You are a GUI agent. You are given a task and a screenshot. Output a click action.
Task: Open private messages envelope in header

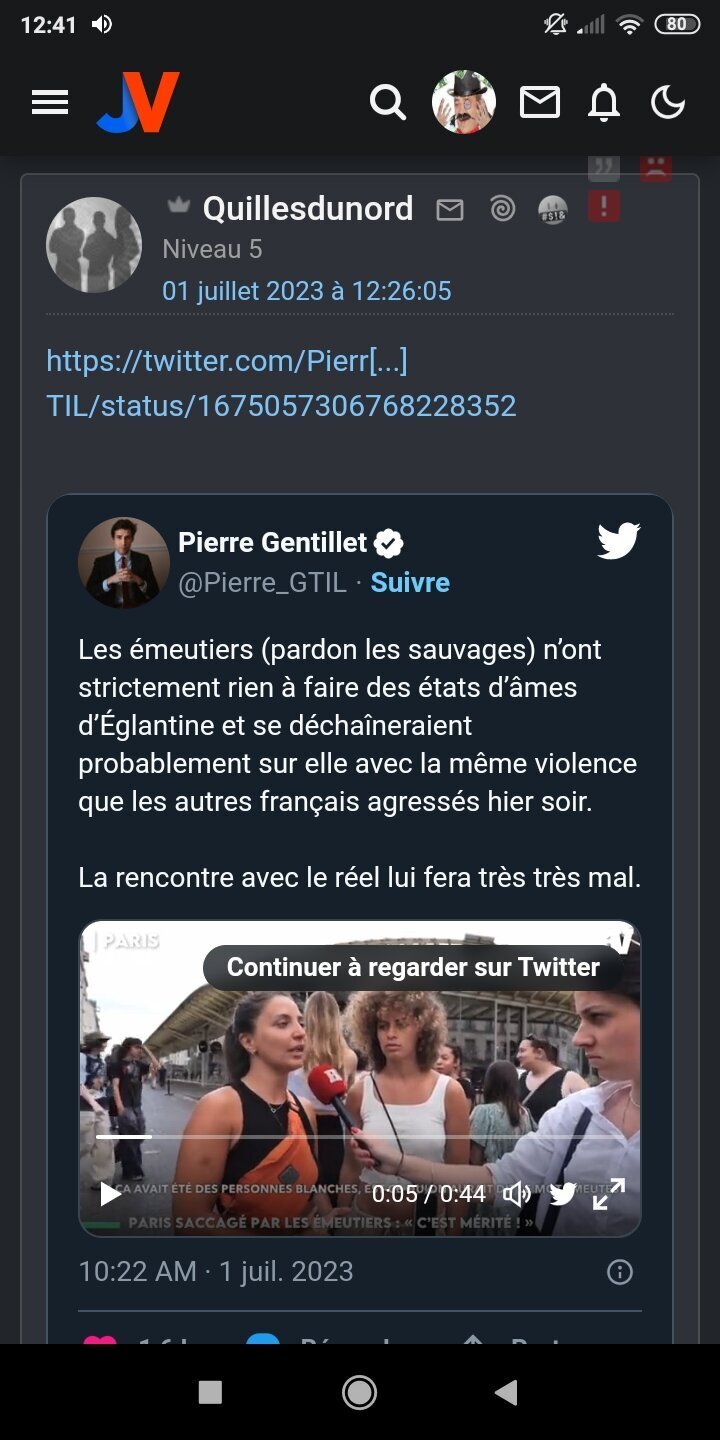(x=539, y=102)
